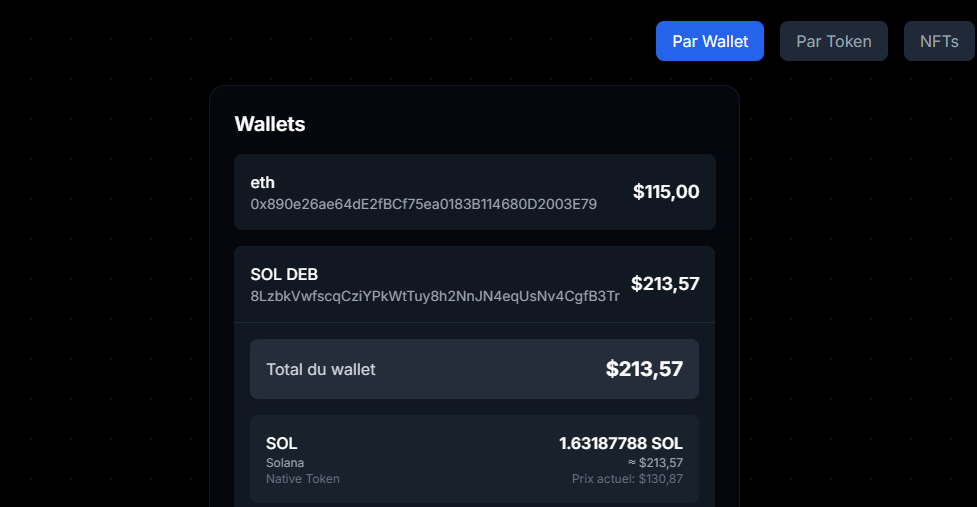Select the Par Wallet view
Viewport: 977px width, 507px height.
click(x=709, y=41)
